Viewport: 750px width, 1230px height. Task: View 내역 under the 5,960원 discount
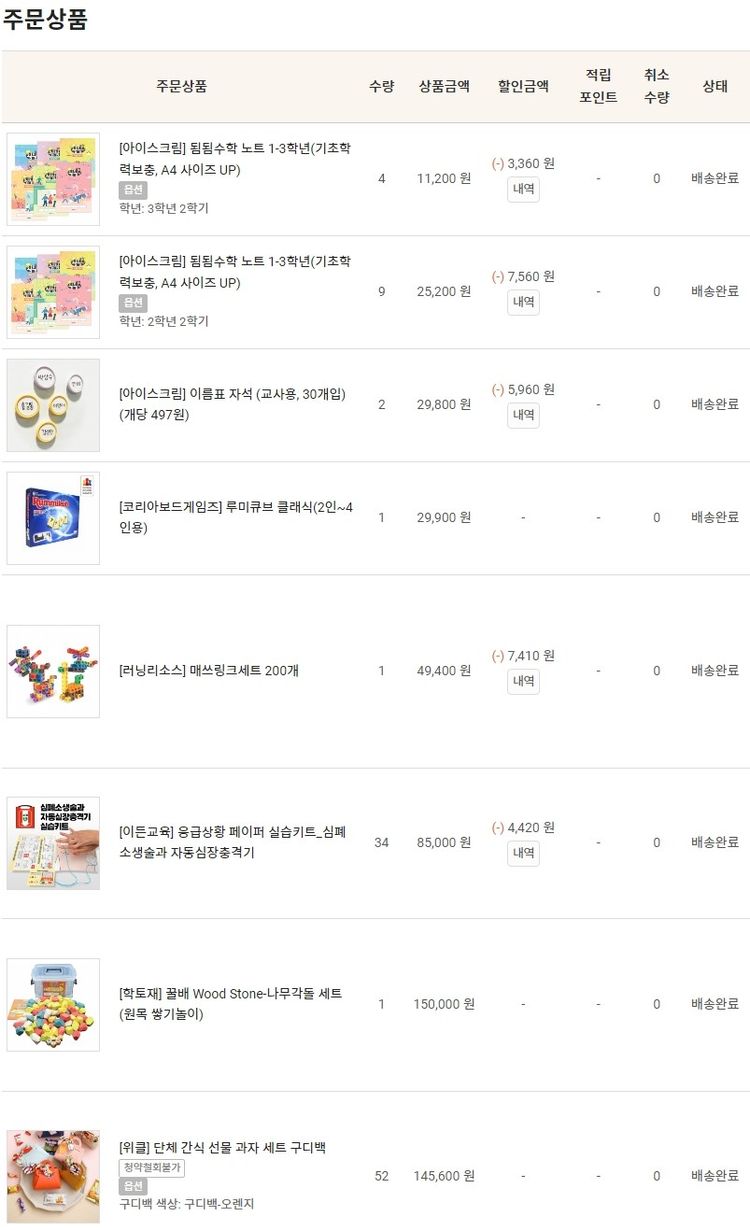point(523,415)
